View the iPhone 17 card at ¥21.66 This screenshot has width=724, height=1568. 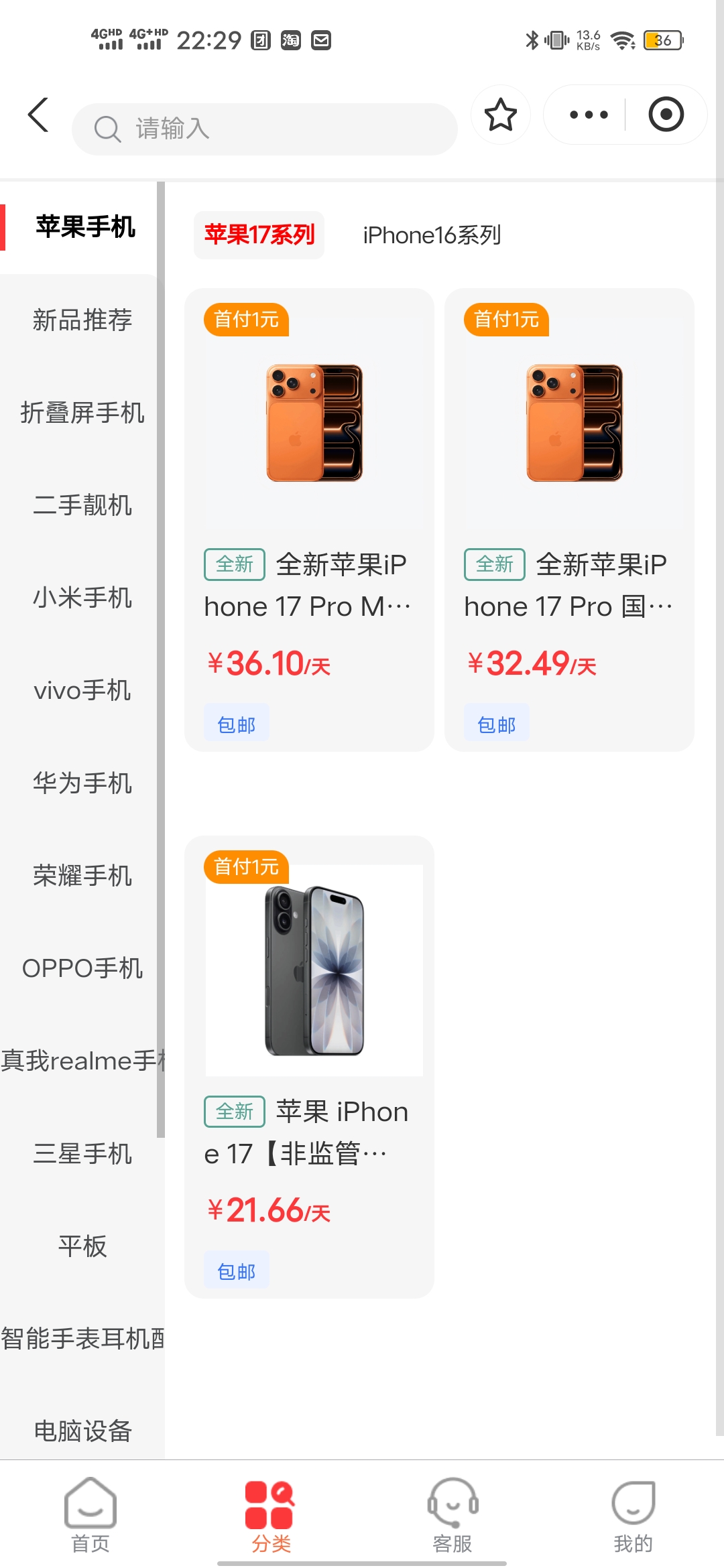point(309,1065)
